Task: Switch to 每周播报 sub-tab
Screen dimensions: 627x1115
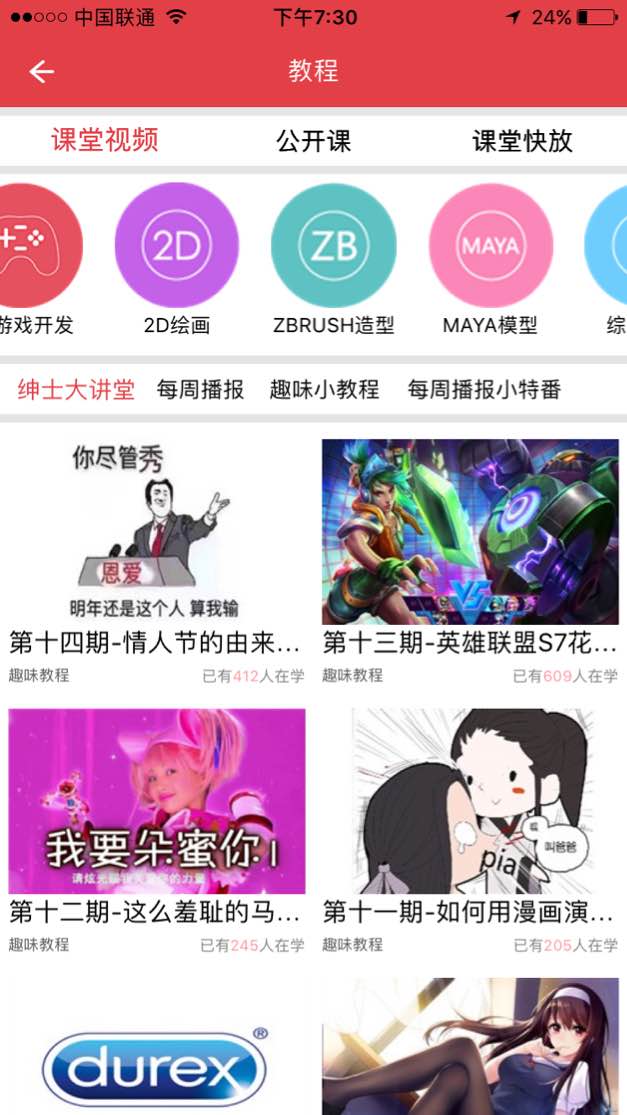Action: [200, 390]
